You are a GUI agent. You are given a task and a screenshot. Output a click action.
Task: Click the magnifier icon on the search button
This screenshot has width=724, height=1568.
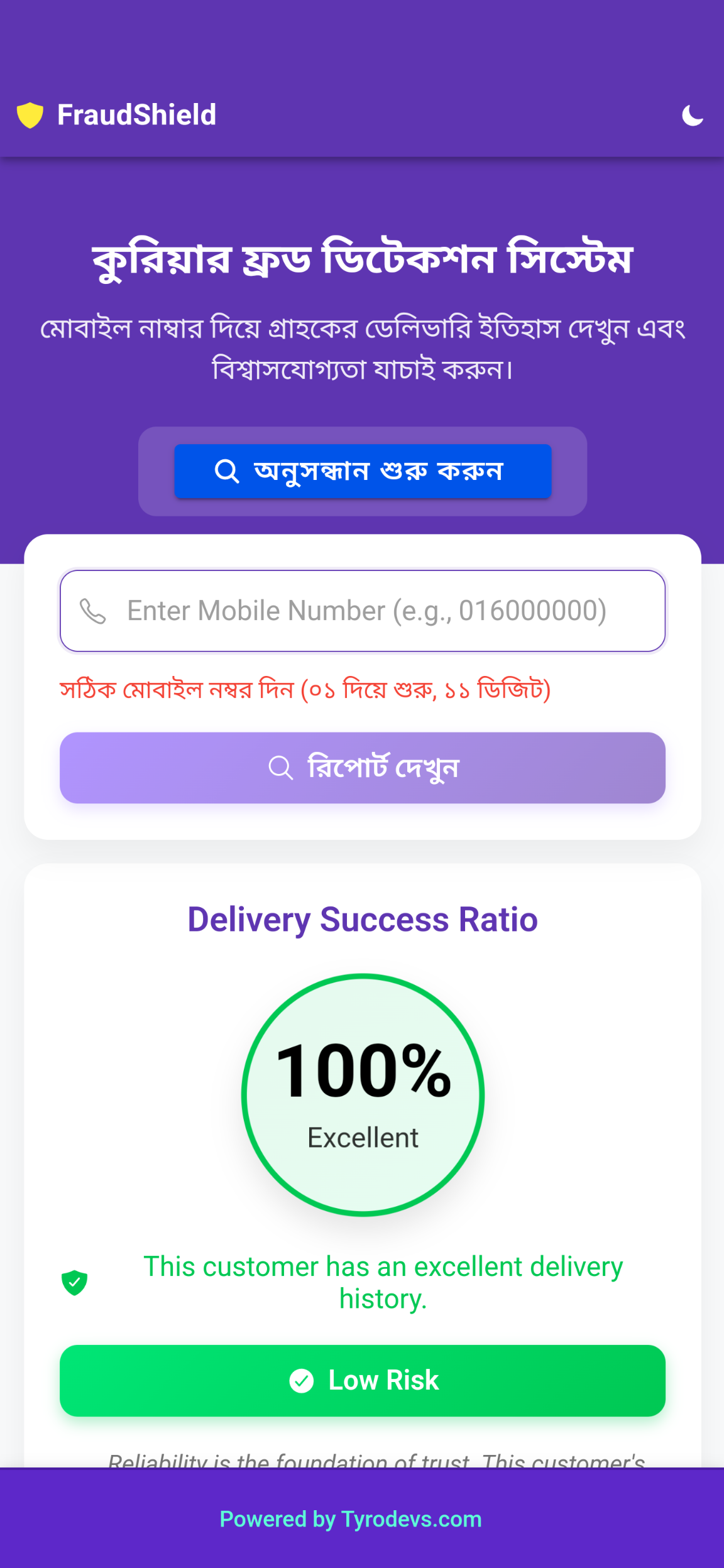(228, 471)
